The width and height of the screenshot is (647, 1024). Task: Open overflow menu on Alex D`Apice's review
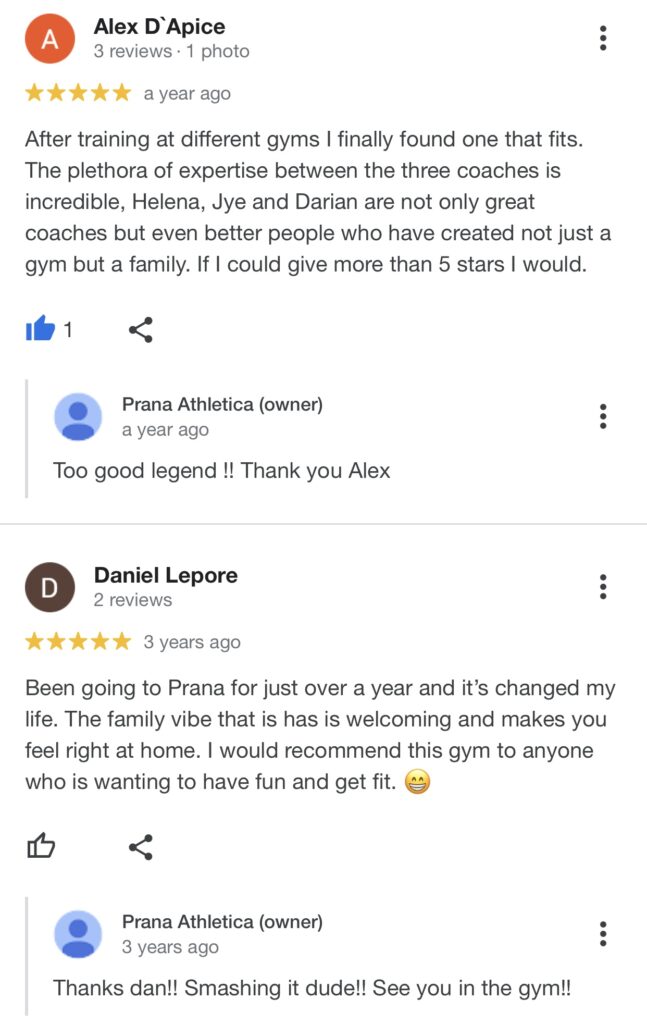603,38
